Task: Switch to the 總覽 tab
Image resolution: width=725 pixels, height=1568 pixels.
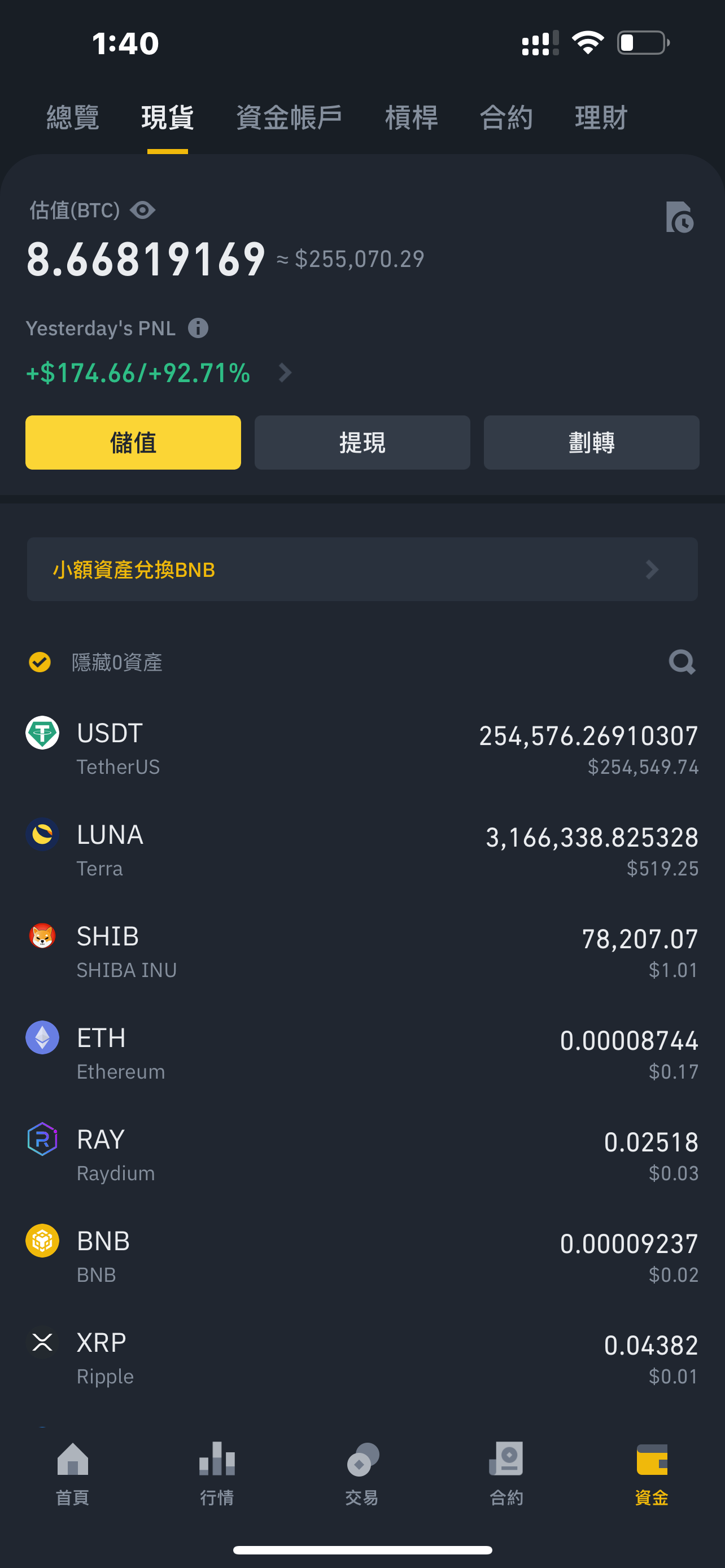Action: 73,117
